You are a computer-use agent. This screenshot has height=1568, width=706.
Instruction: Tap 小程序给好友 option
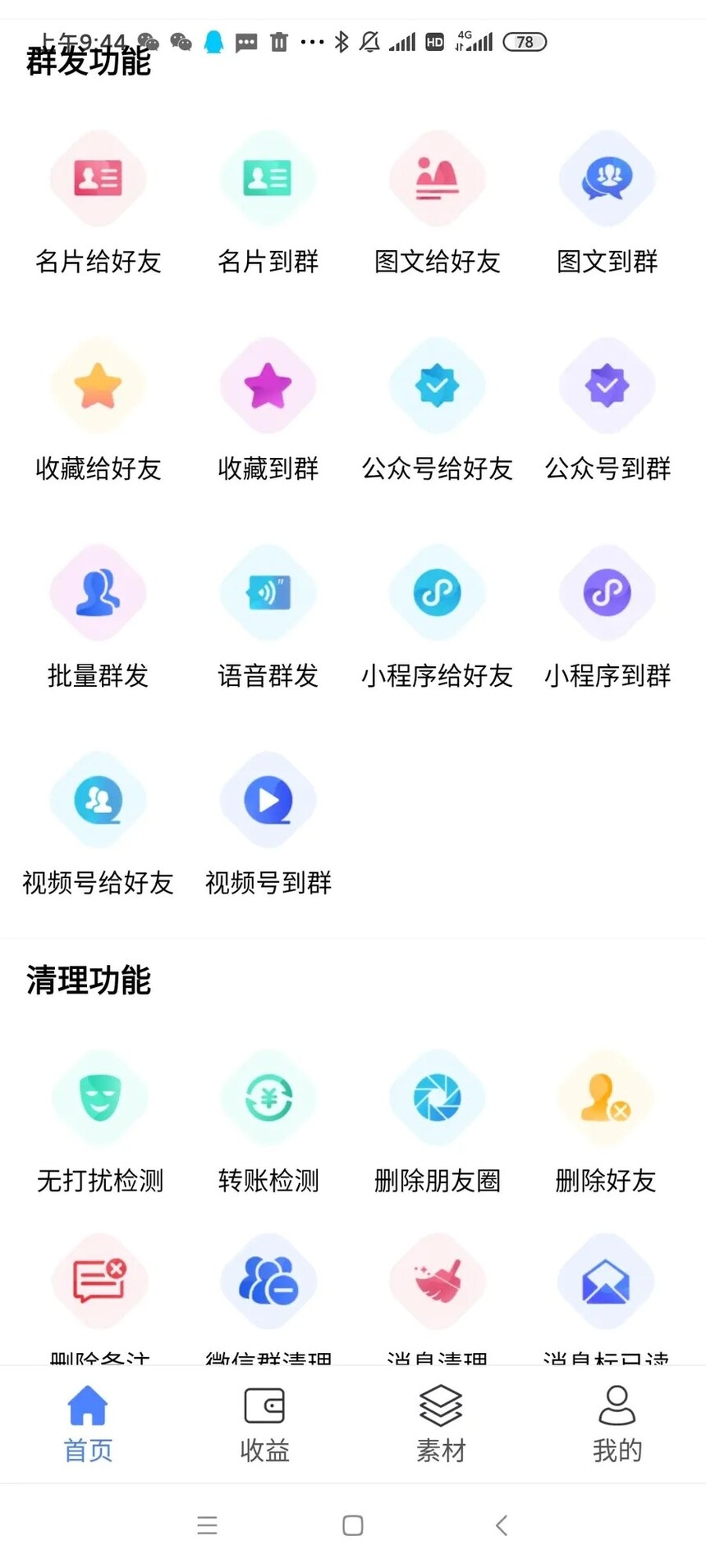tap(438, 615)
